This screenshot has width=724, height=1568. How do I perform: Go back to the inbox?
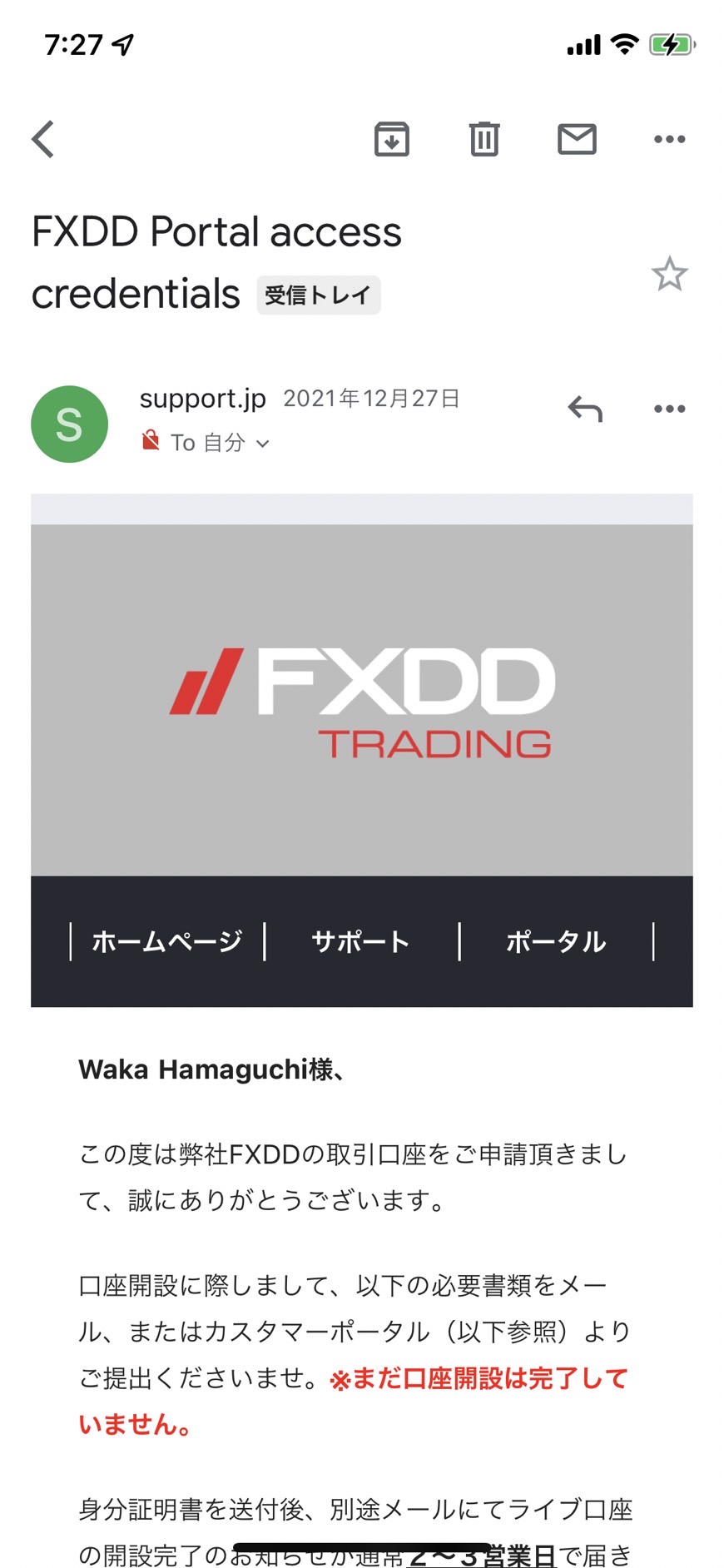(x=43, y=139)
